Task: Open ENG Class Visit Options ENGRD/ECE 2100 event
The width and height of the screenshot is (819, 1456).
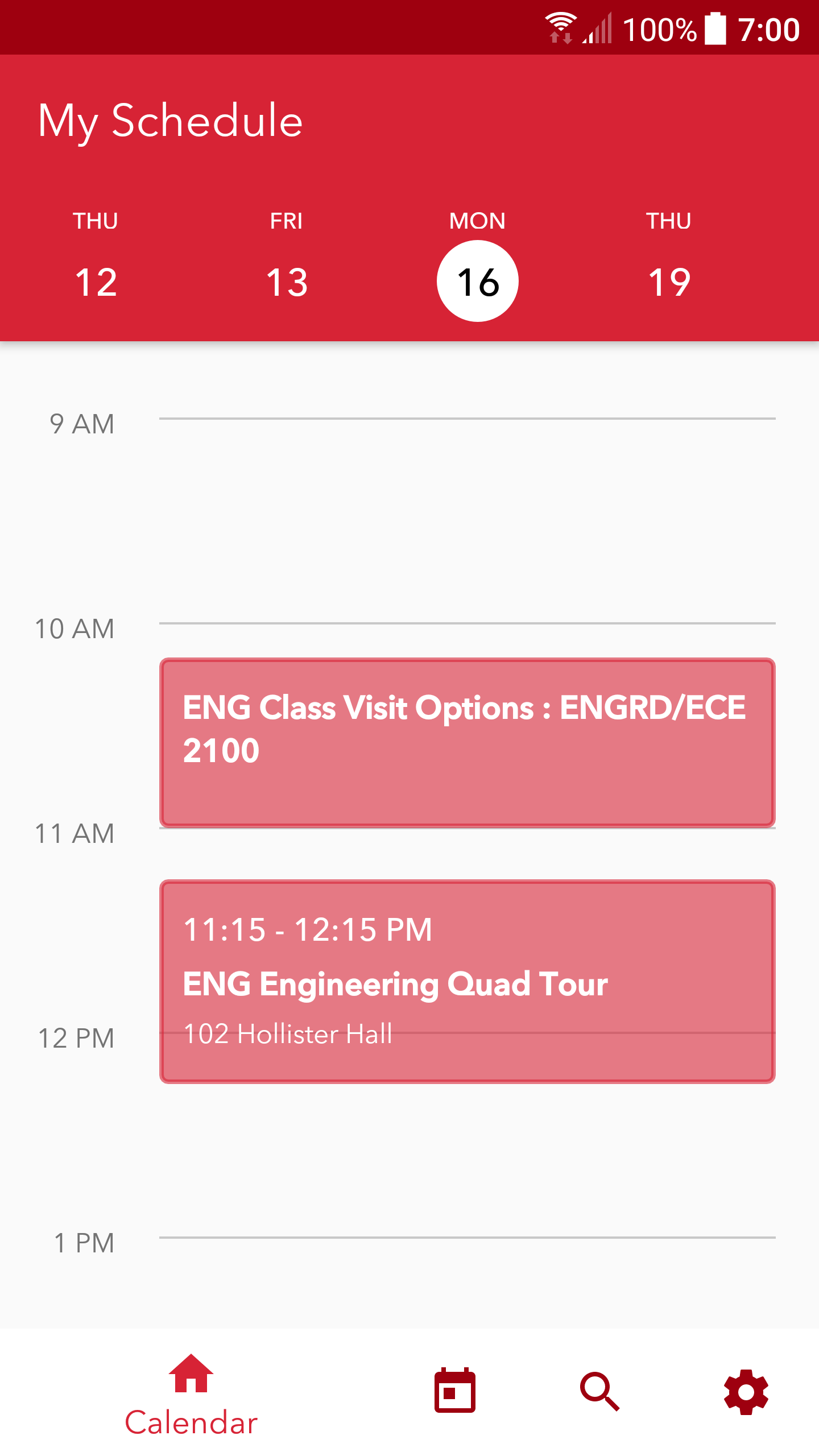Action: (x=468, y=742)
